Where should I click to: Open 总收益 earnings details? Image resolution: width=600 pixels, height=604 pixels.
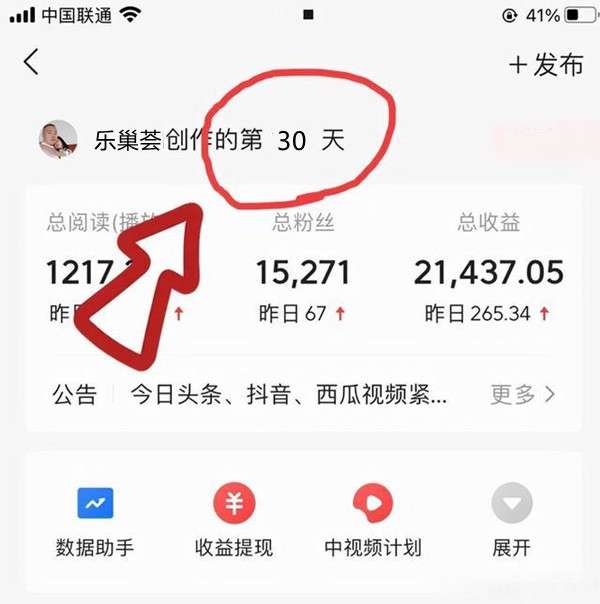coord(488,270)
